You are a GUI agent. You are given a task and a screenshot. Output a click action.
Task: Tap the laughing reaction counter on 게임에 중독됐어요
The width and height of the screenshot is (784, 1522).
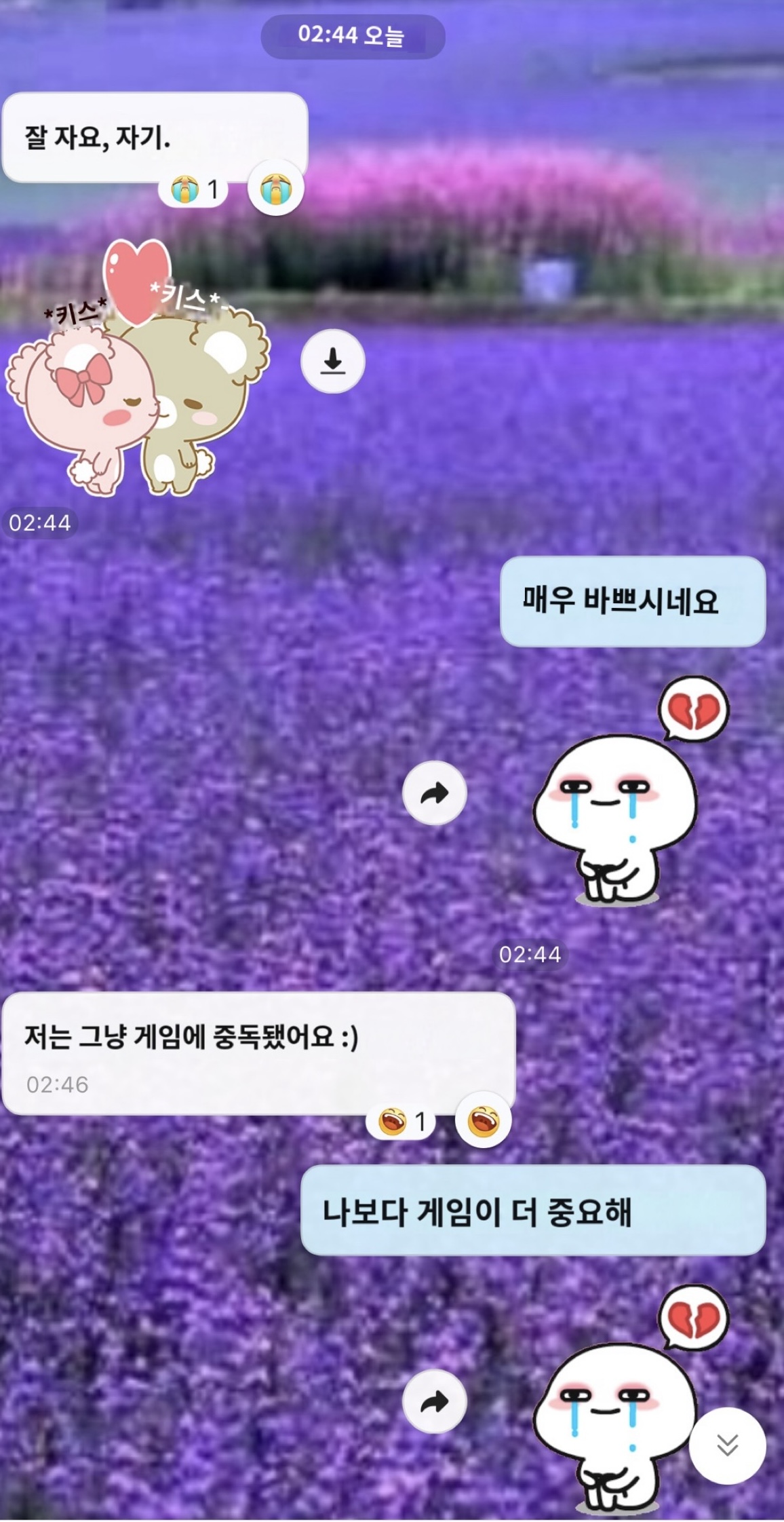[x=401, y=1122]
